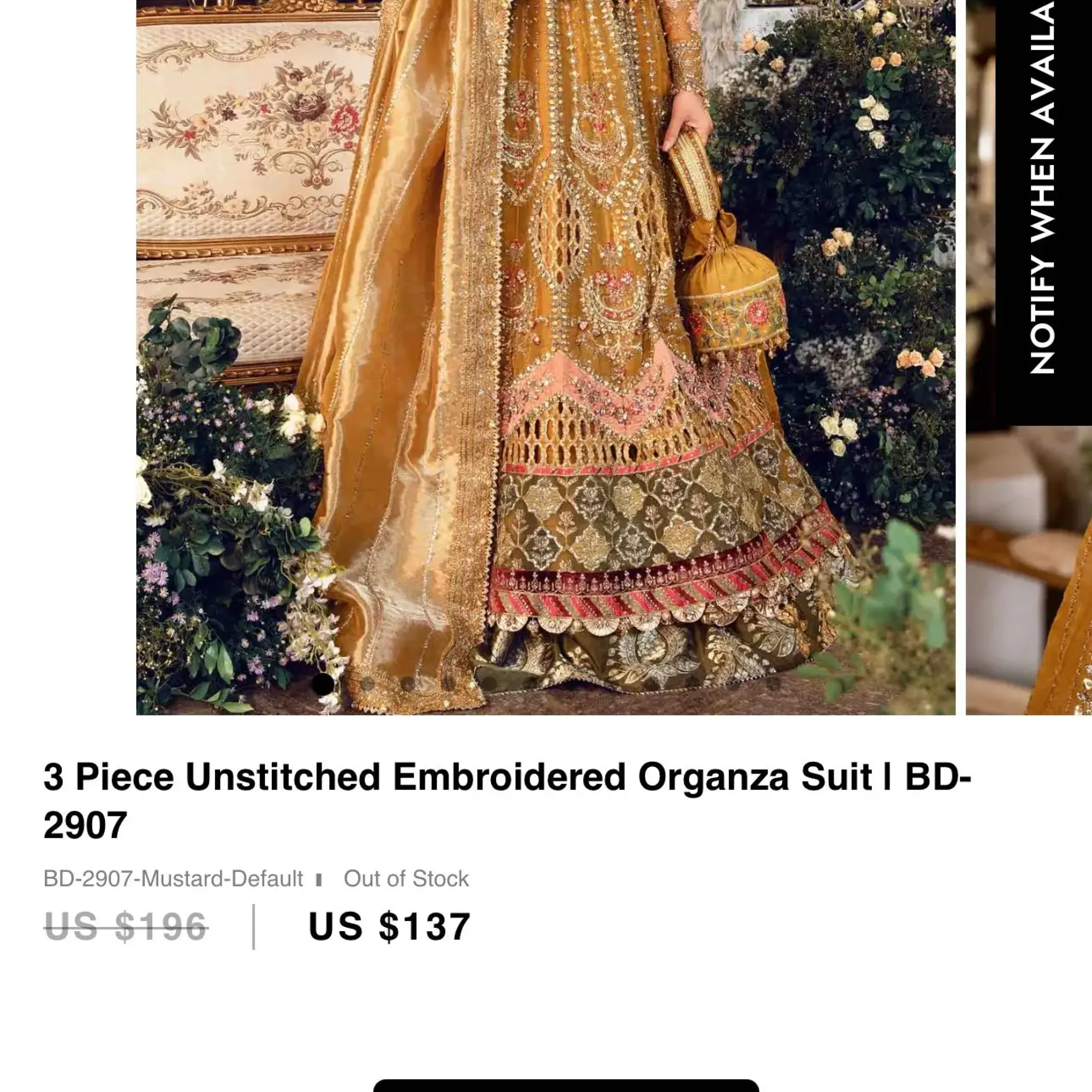Jump to second image via page indicator dot
Screen dimensions: 1092x1092
pyautogui.click(x=367, y=685)
